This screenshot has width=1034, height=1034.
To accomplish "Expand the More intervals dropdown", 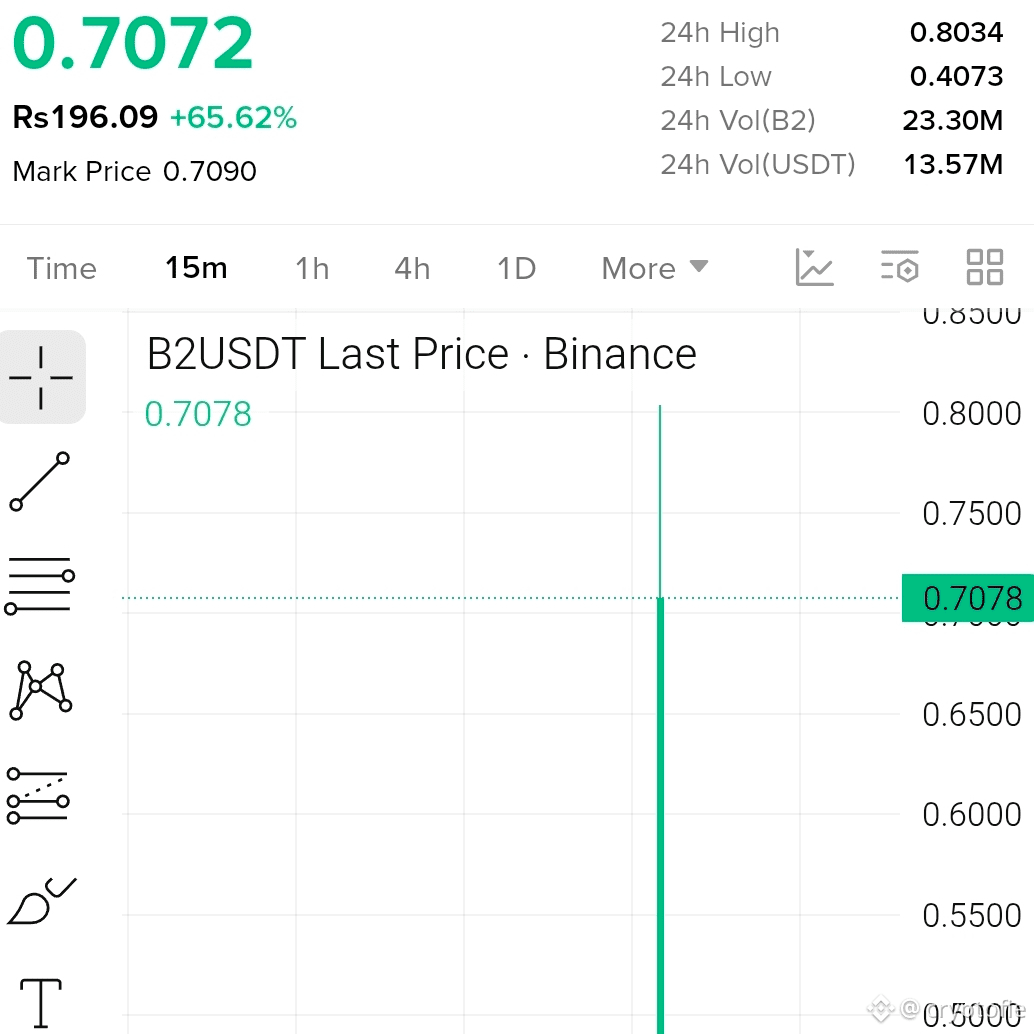I will pyautogui.click(x=655, y=268).
